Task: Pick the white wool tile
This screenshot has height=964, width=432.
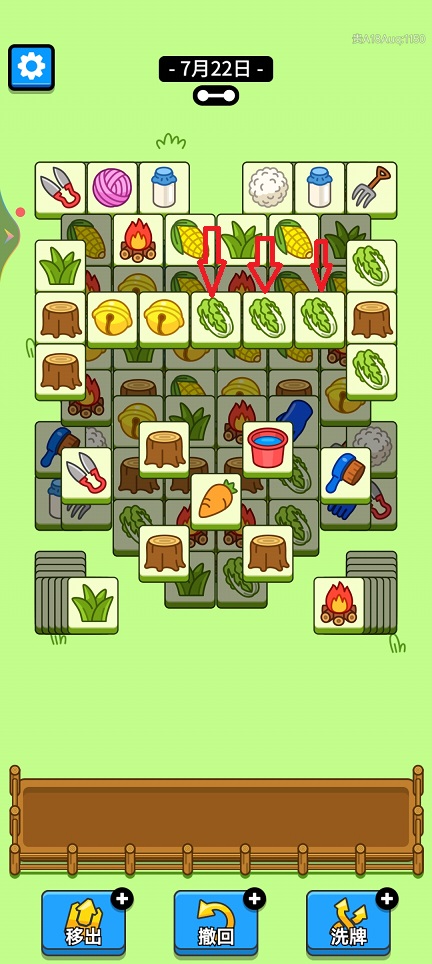Action: tap(267, 188)
